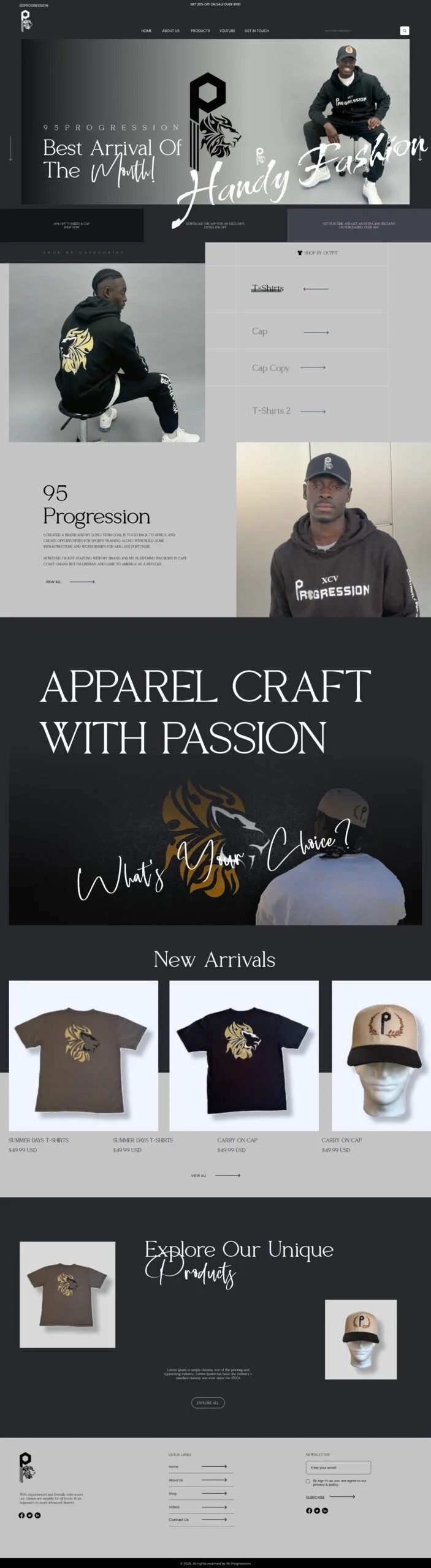Go to About Us in top navigation
The height and width of the screenshot is (1568, 431).
click(170, 31)
